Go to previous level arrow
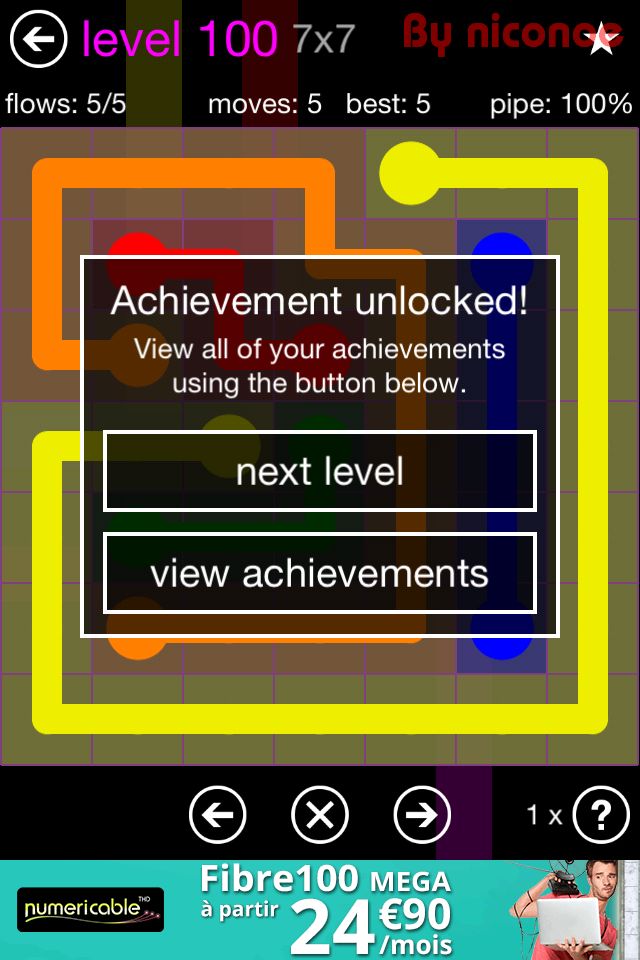640x960 pixels. click(217, 816)
